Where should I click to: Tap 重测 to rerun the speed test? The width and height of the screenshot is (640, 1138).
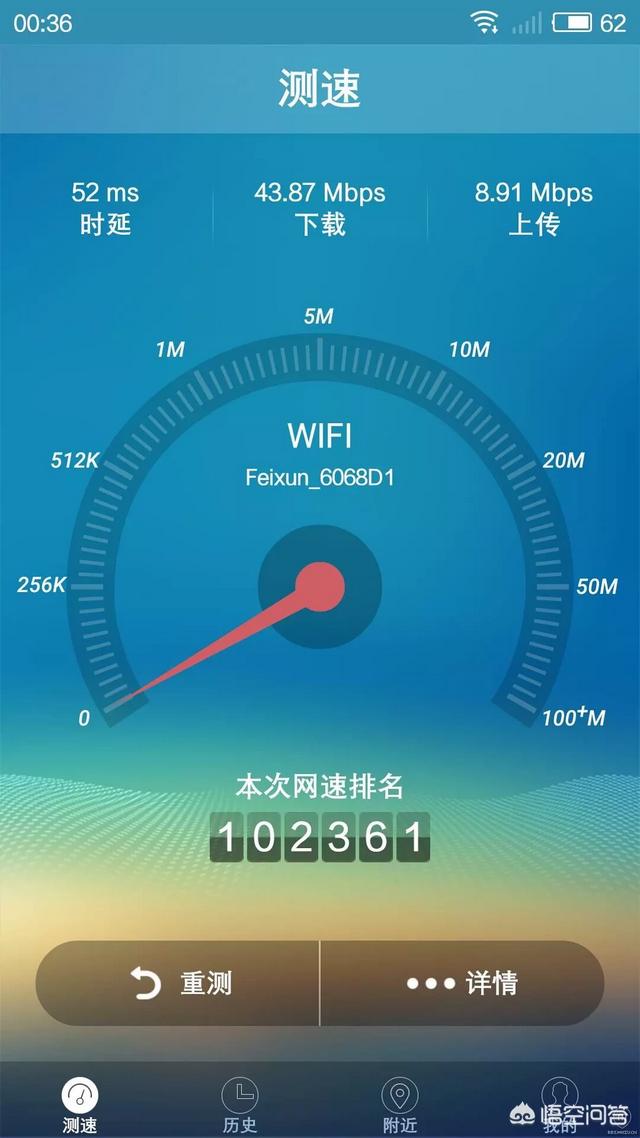(178, 984)
